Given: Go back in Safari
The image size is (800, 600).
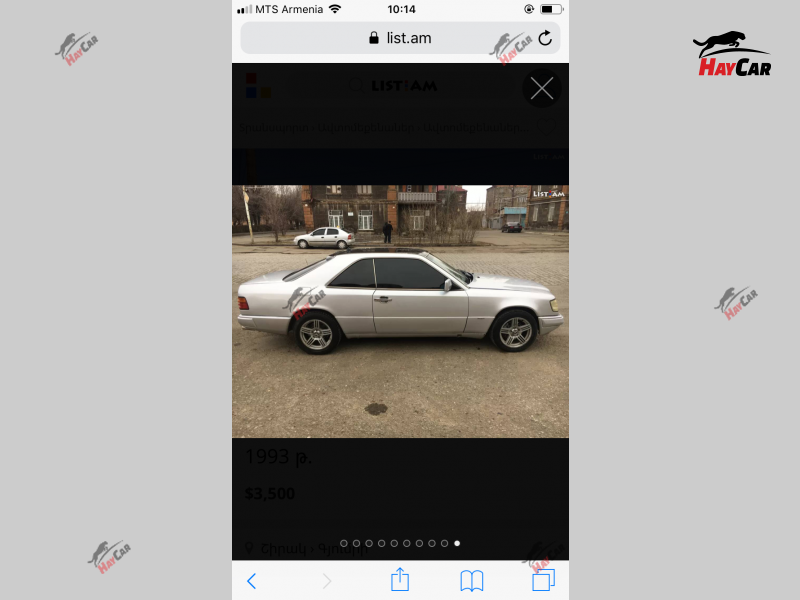Looking at the screenshot, I should pyautogui.click(x=251, y=581).
